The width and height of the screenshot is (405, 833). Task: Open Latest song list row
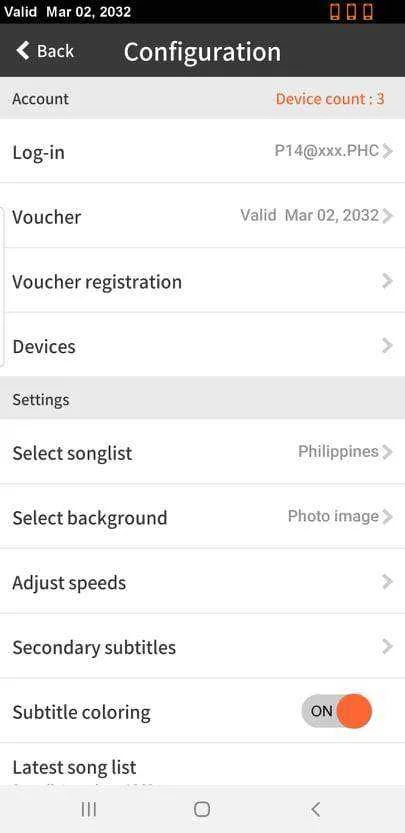pos(202,765)
